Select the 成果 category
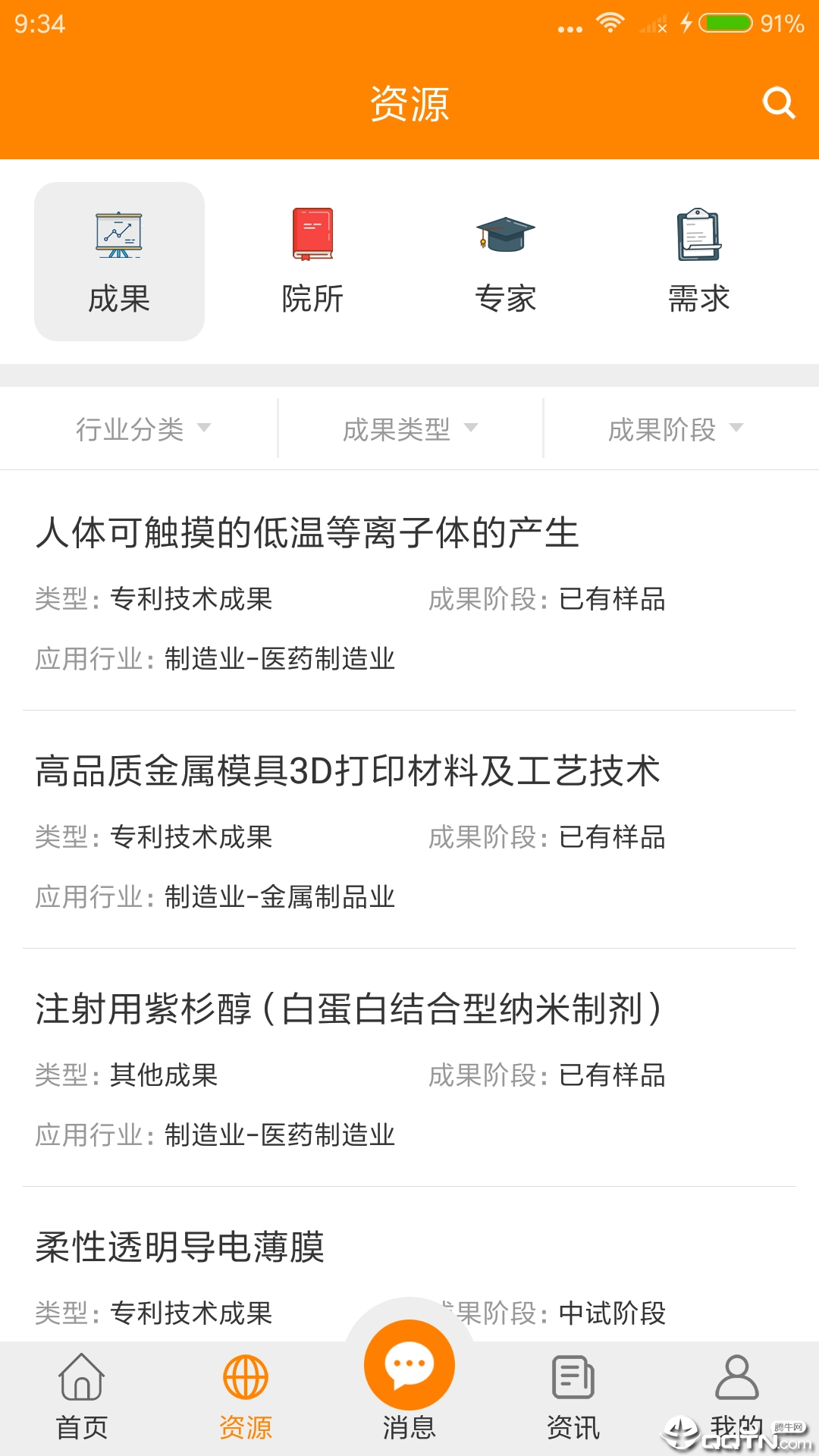This screenshot has width=819, height=1456. [119, 262]
